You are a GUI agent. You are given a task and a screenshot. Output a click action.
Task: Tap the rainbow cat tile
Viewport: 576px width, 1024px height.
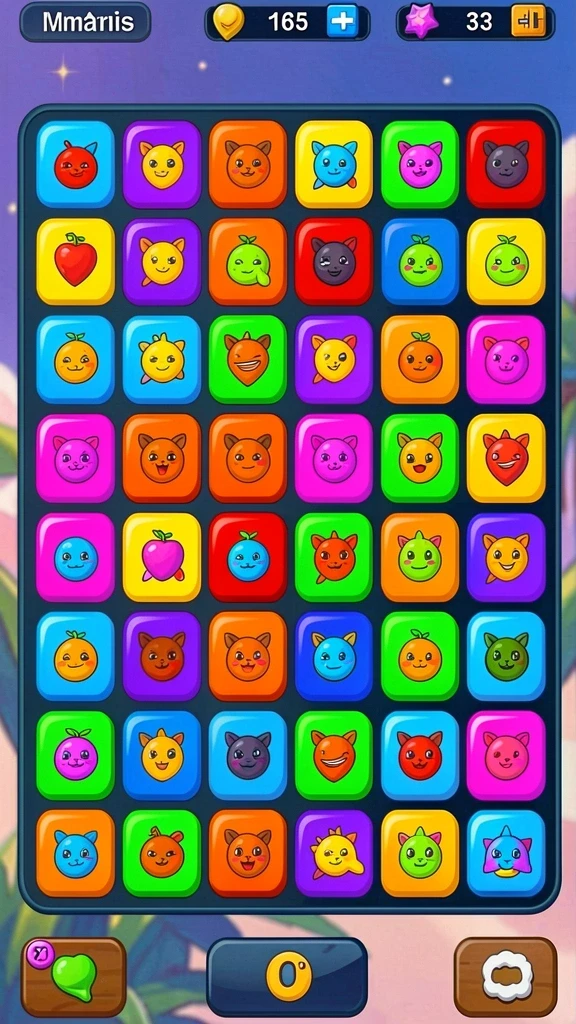(506, 853)
